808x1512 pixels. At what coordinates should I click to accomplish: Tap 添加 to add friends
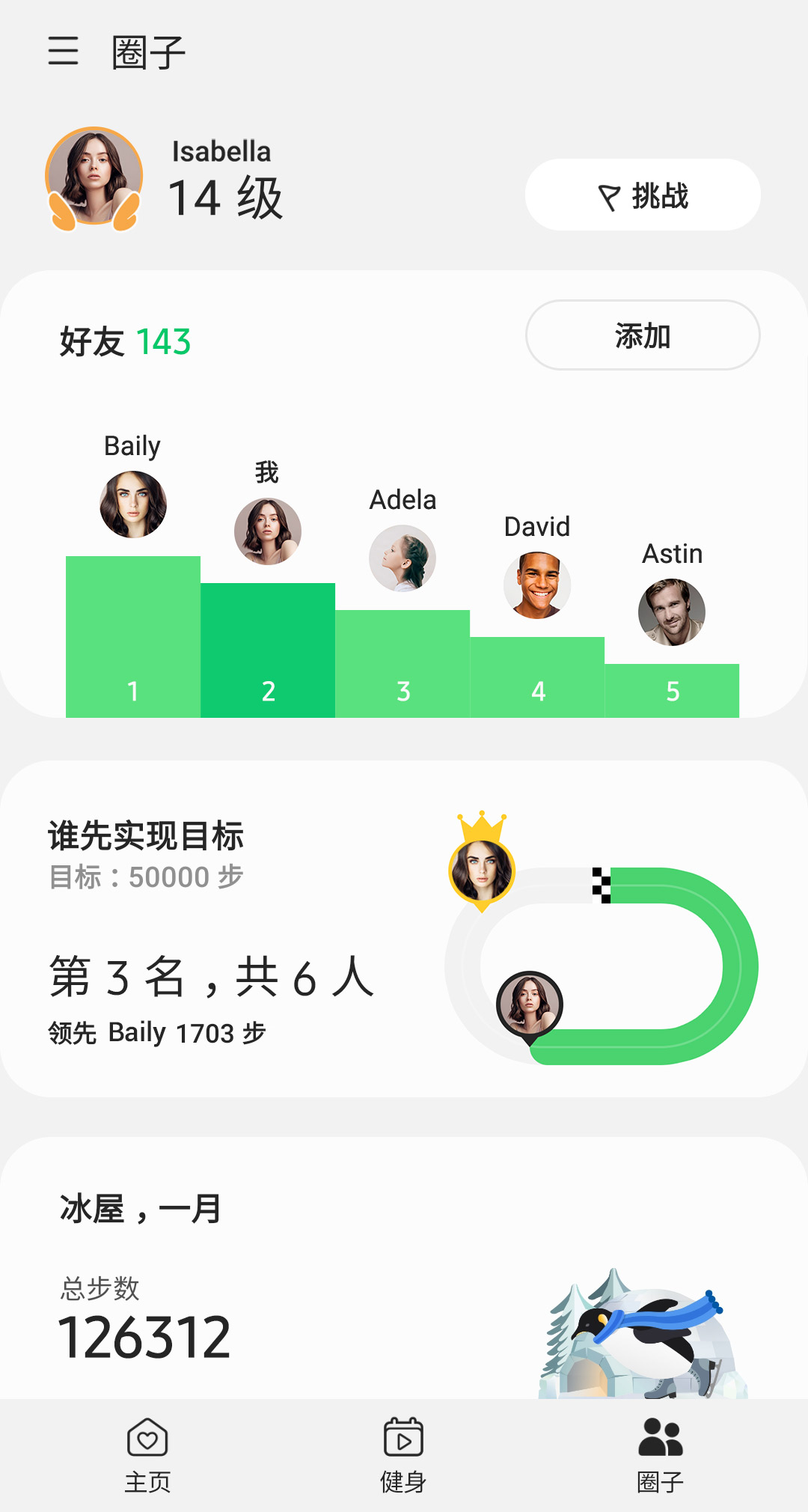(643, 335)
